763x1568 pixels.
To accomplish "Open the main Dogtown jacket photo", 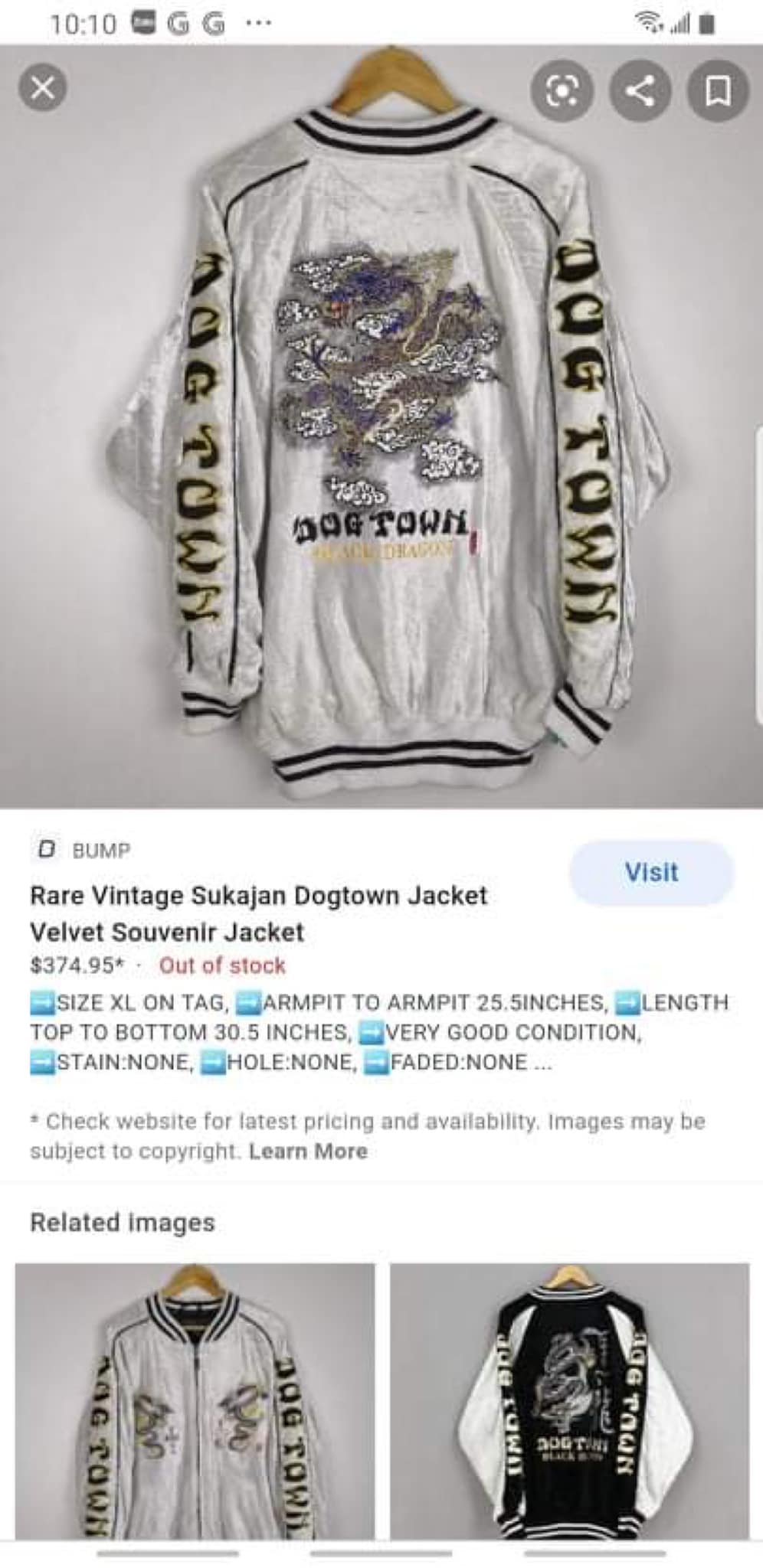I will [381, 426].
